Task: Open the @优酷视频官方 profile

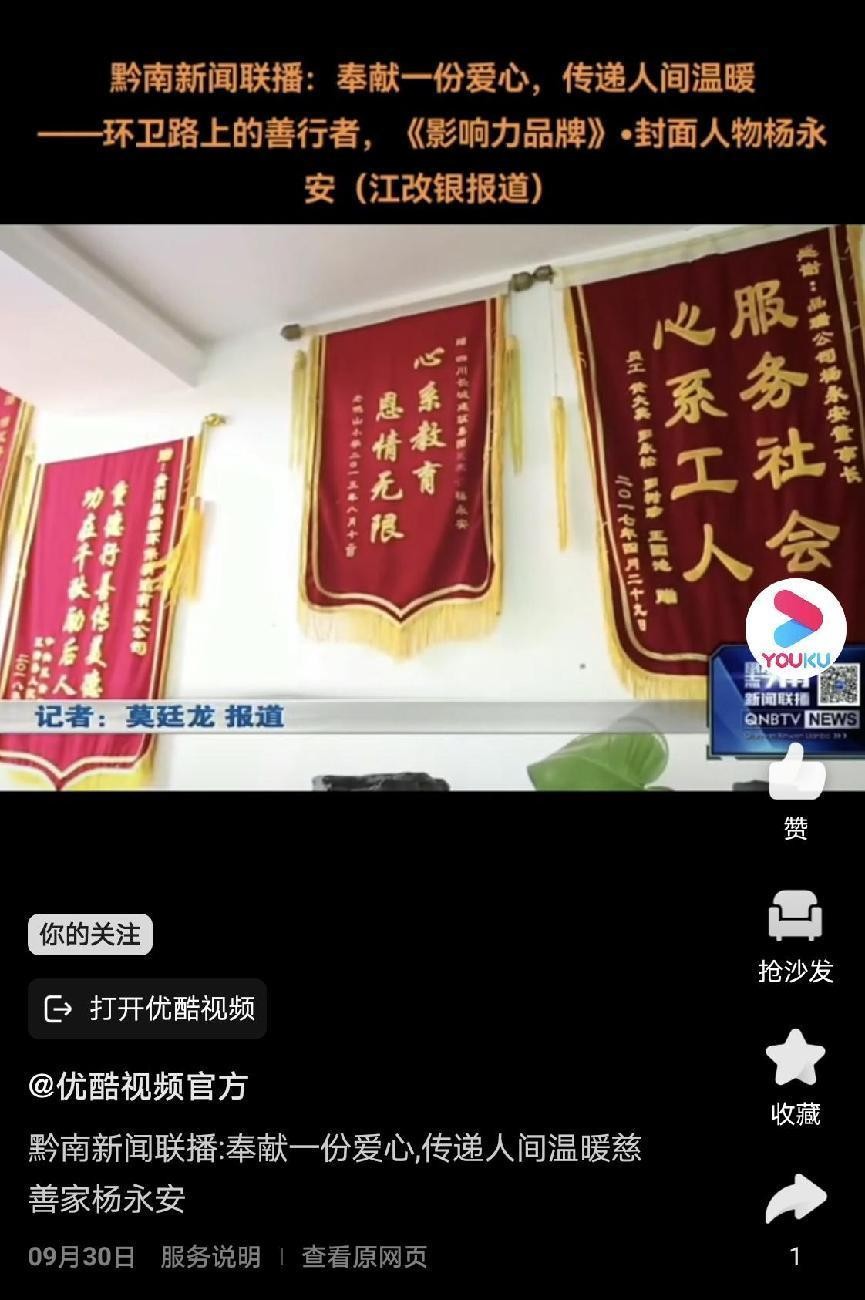Action: pyautogui.click(x=138, y=1086)
